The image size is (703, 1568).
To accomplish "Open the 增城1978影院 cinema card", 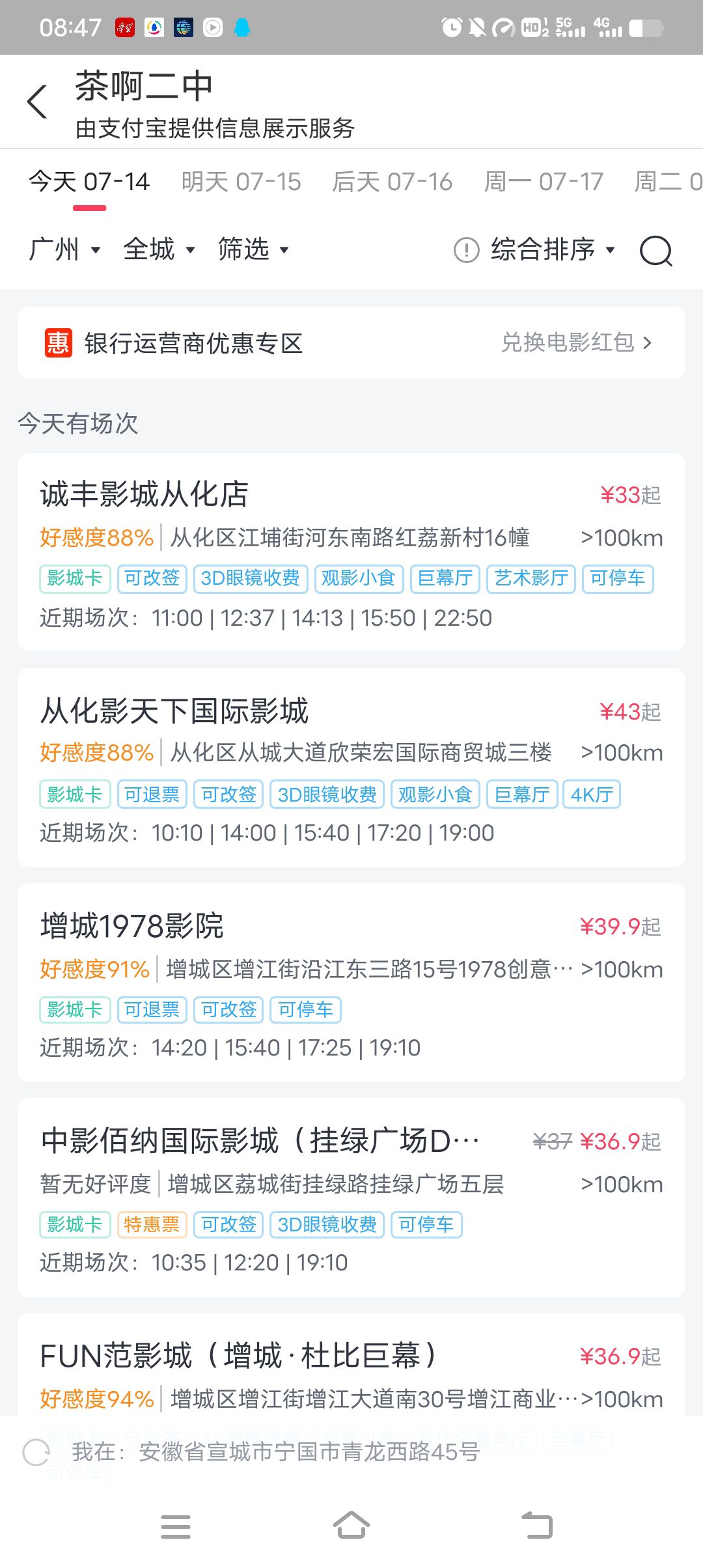I will (351, 983).
